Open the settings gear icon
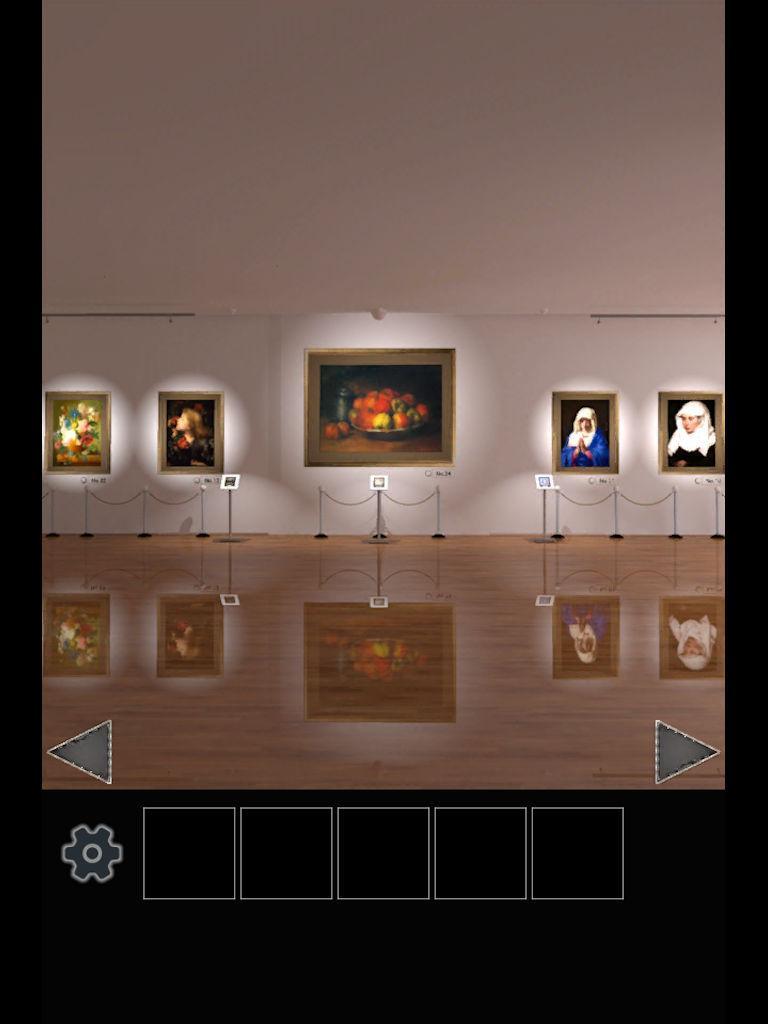Image resolution: width=768 pixels, height=1024 pixels. [x=91, y=854]
